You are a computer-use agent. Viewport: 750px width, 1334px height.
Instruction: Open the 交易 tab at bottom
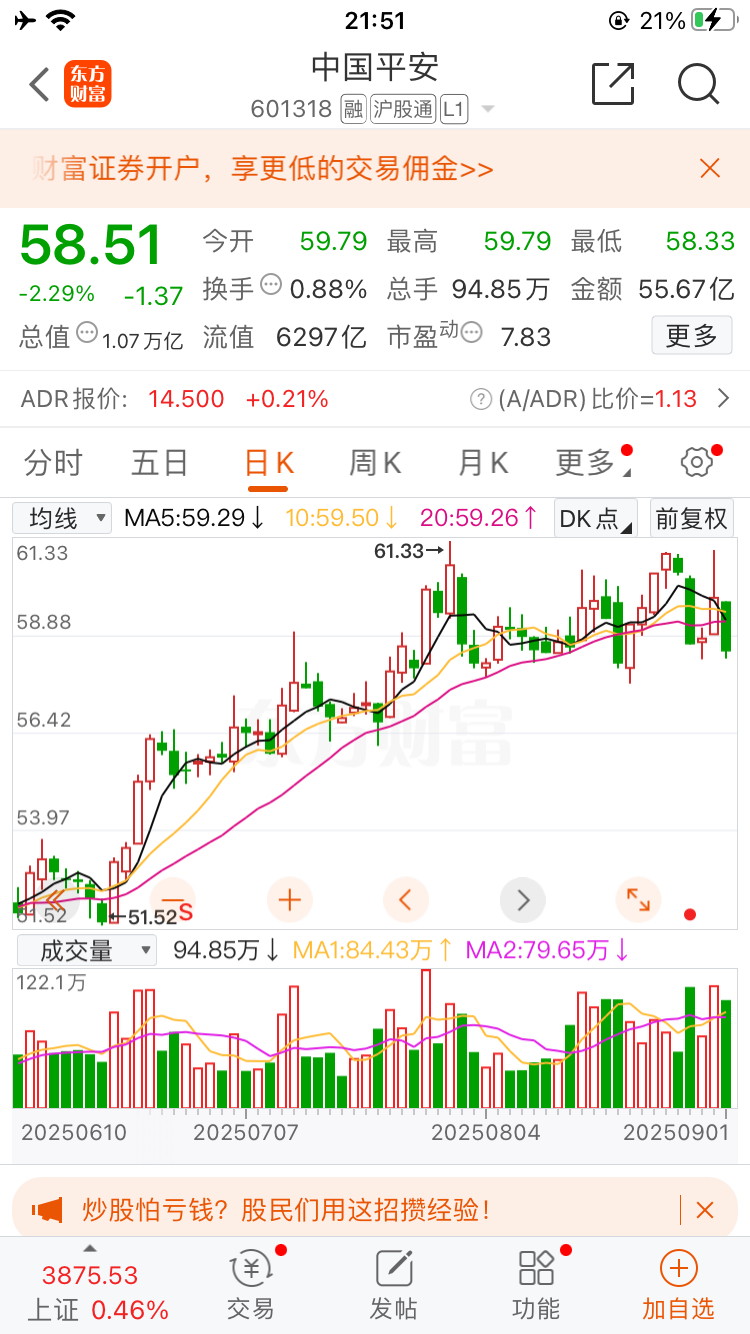(250, 1285)
